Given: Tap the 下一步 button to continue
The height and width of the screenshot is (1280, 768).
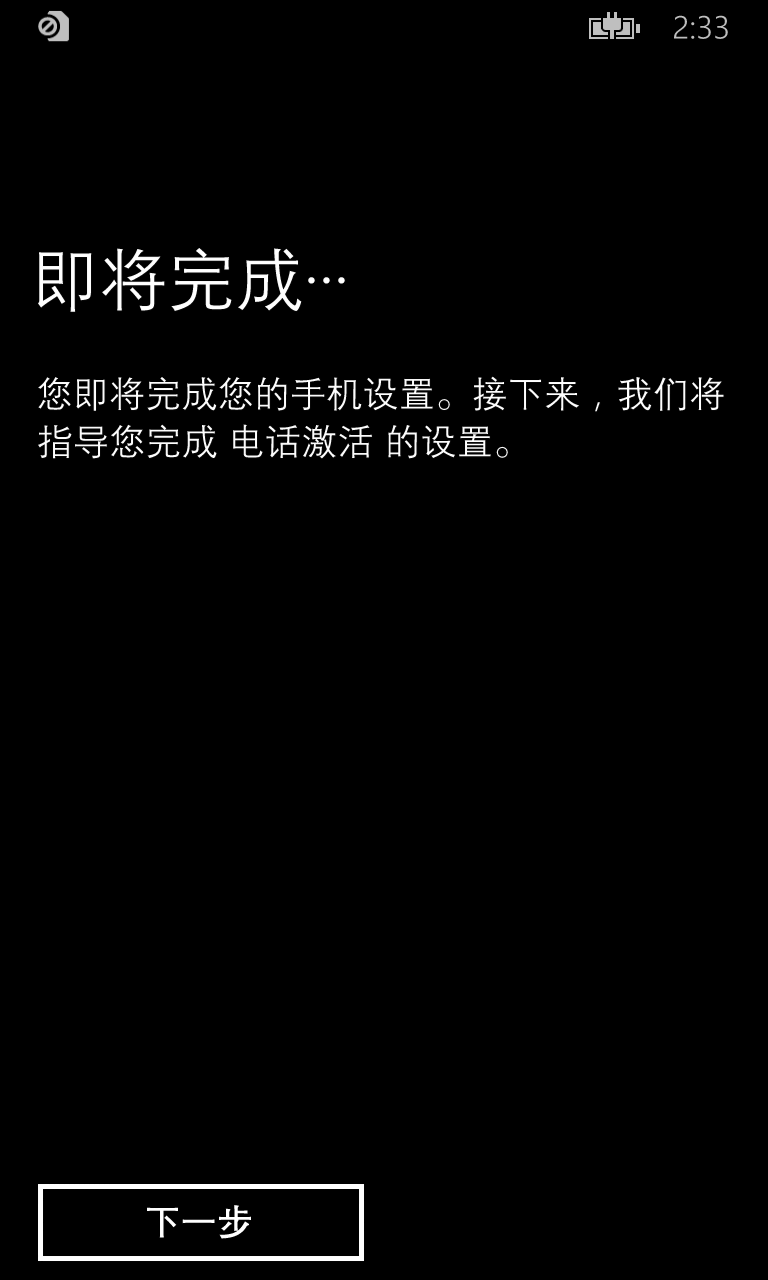Looking at the screenshot, I should (x=201, y=1222).
